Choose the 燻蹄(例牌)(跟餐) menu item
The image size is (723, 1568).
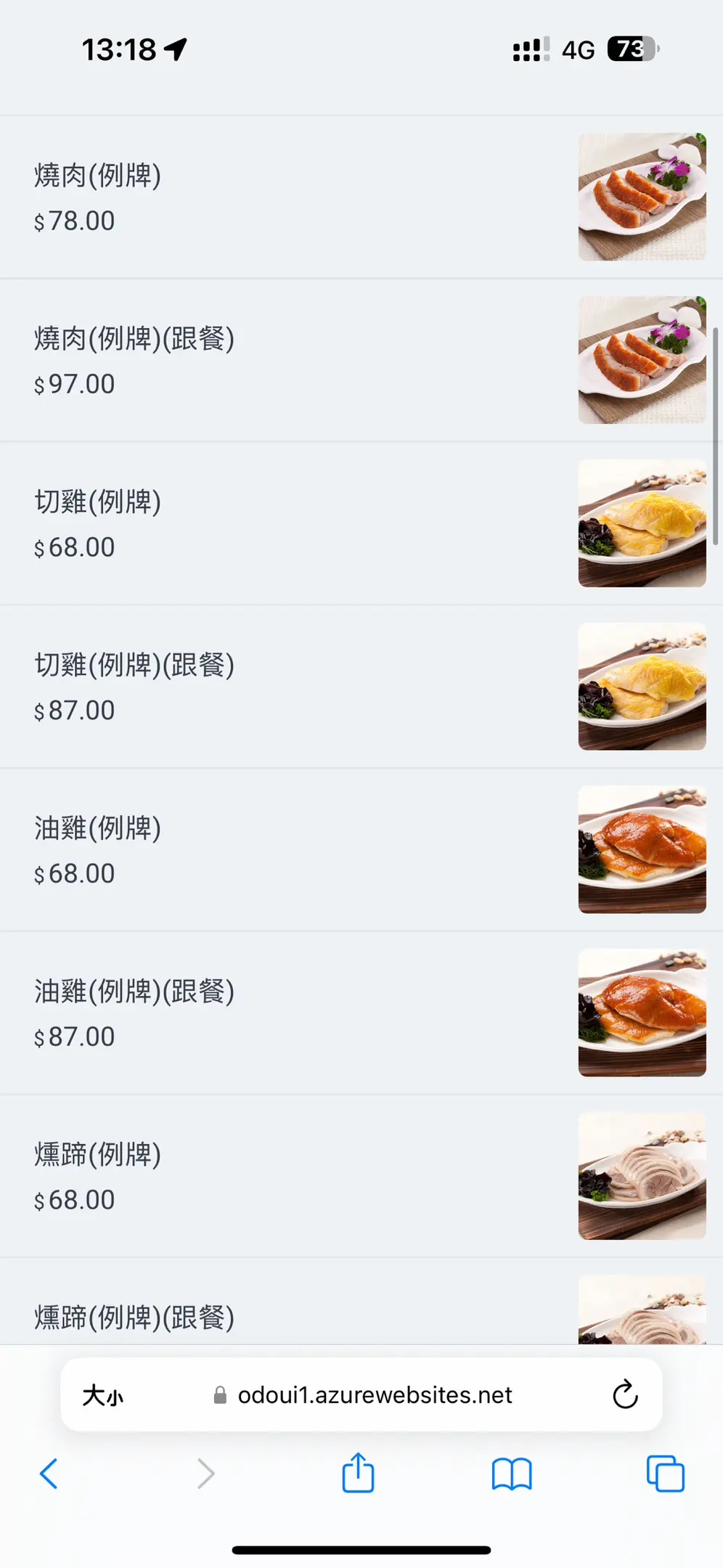pyautogui.click(x=134, y=1317)
